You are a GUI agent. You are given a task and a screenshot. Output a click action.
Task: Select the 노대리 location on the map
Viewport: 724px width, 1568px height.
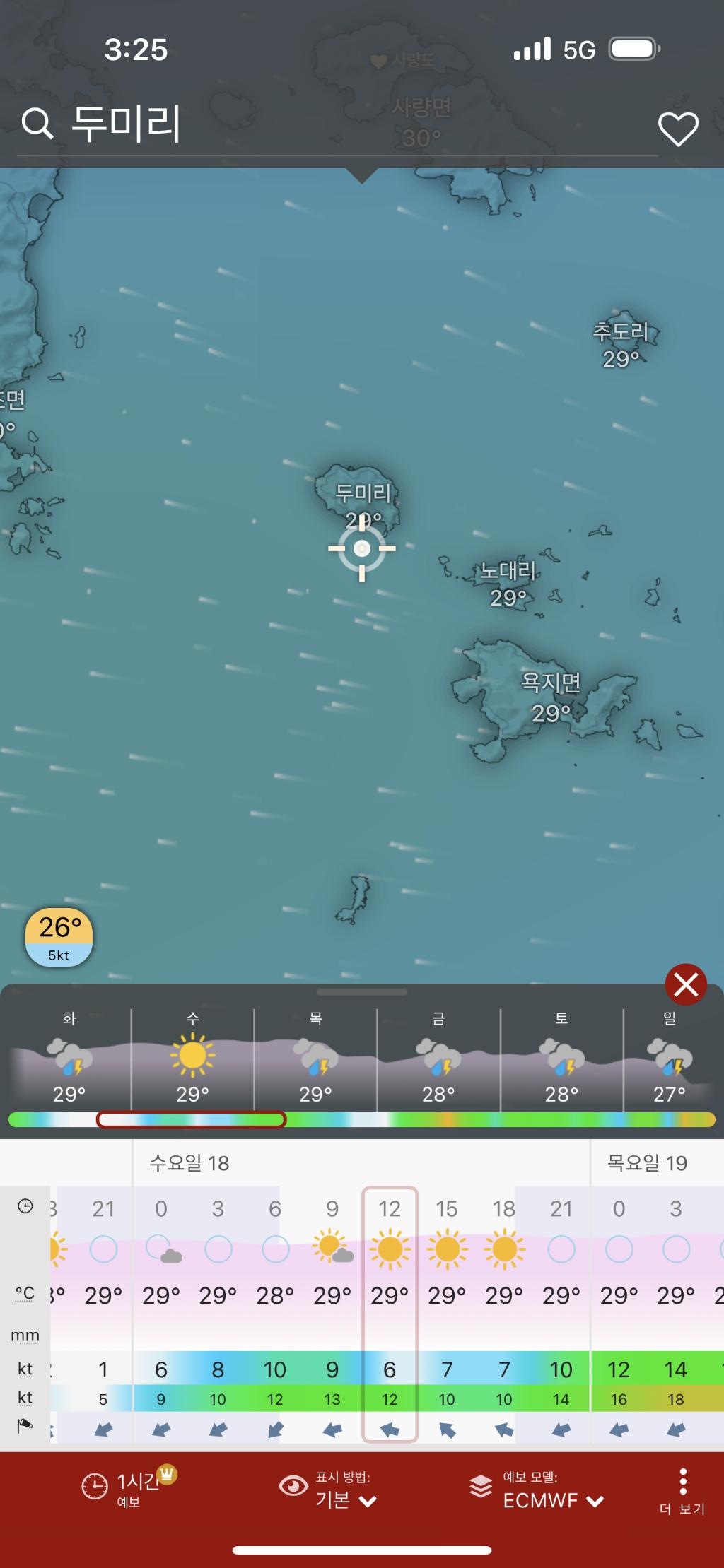click(508, 584)
